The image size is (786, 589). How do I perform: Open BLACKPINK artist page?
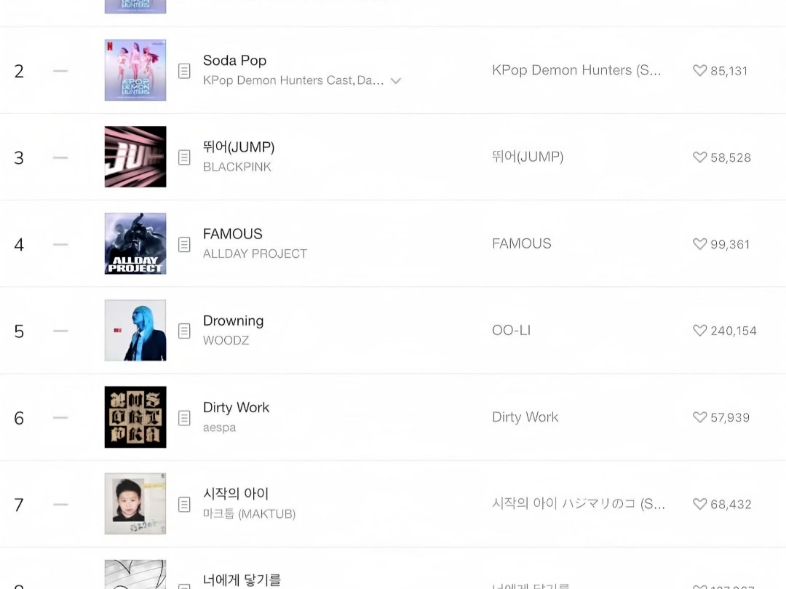point(237,167)
